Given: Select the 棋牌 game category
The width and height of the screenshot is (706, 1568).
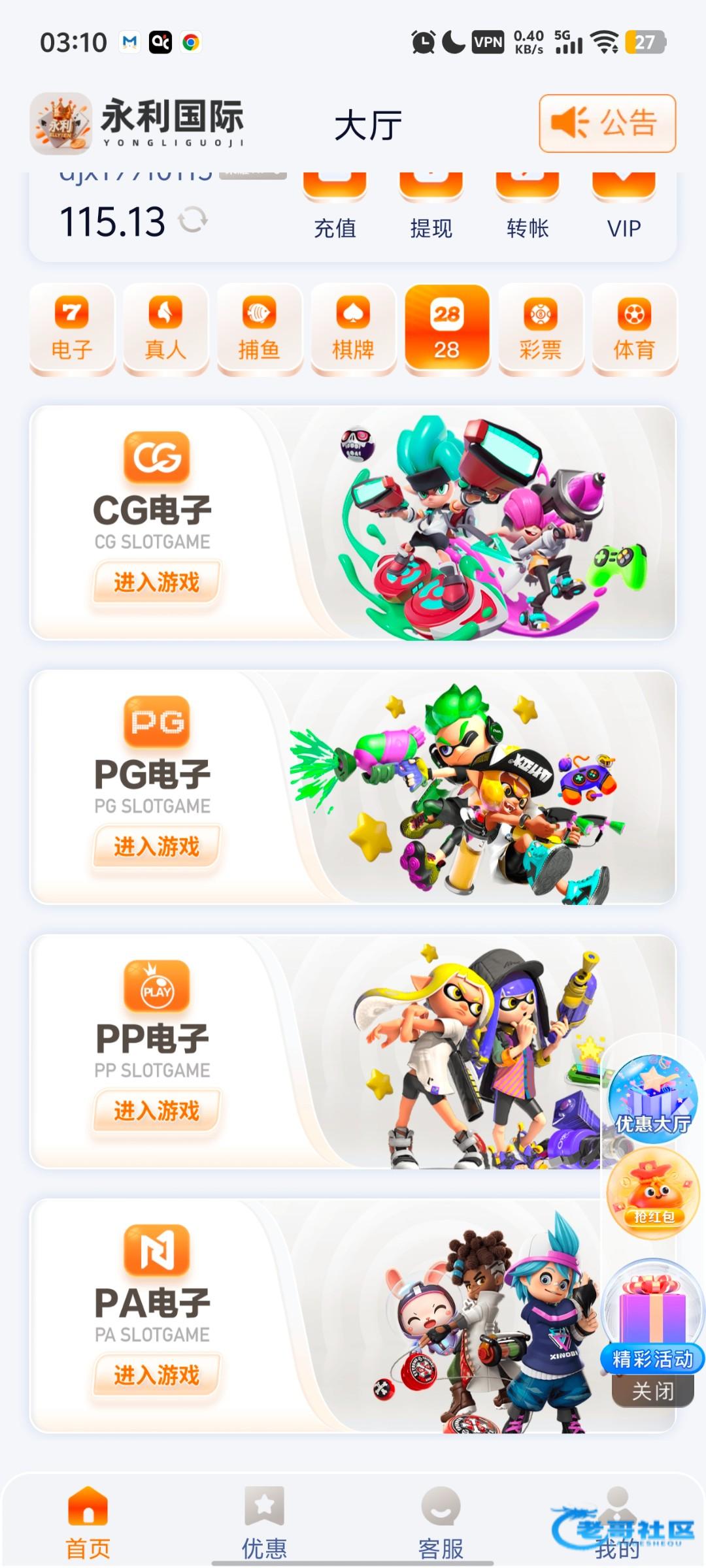Looking at the screenshot, I should [x=353, y=330].
